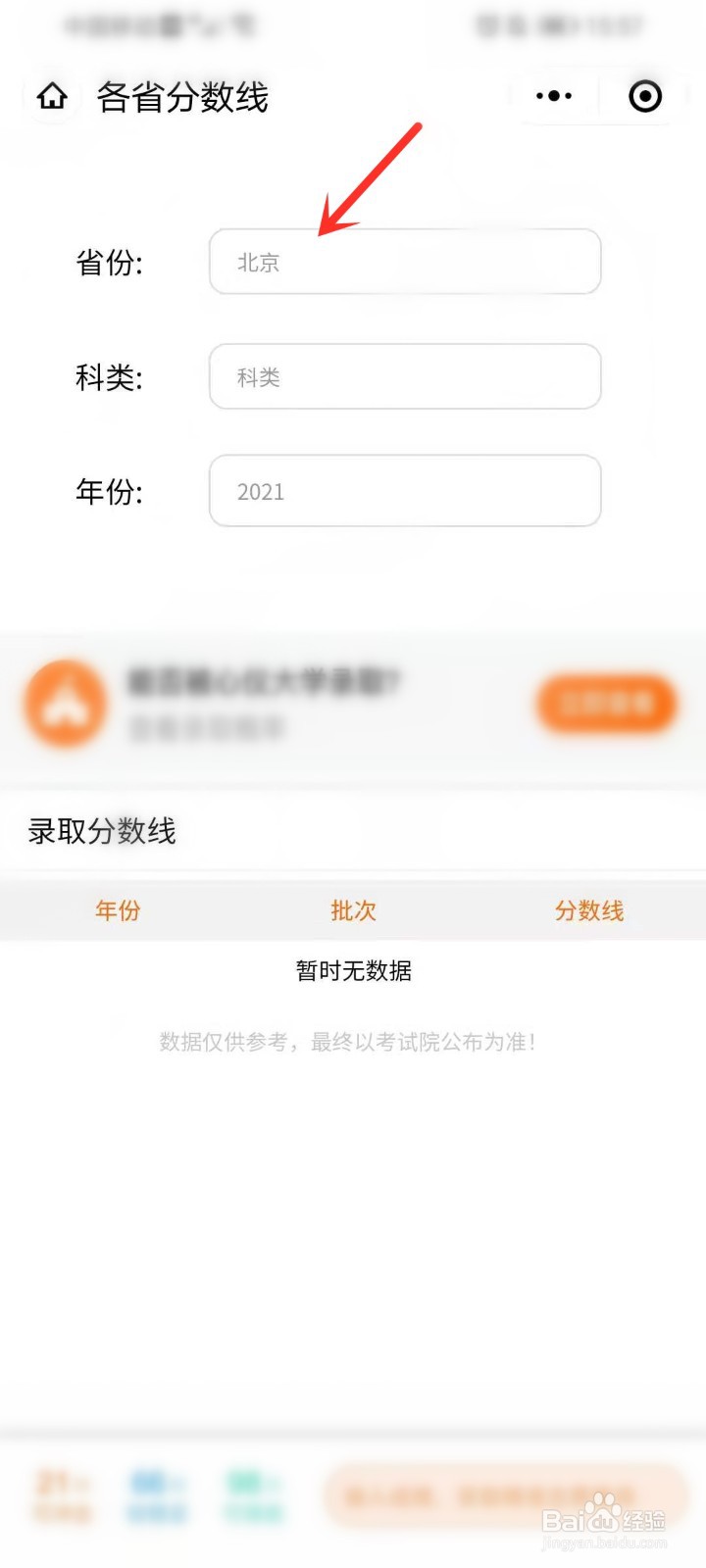Screen dimensions: 706x1568
Task: Click the orange button in the promo banner
Action: click(x=605, y=703)
